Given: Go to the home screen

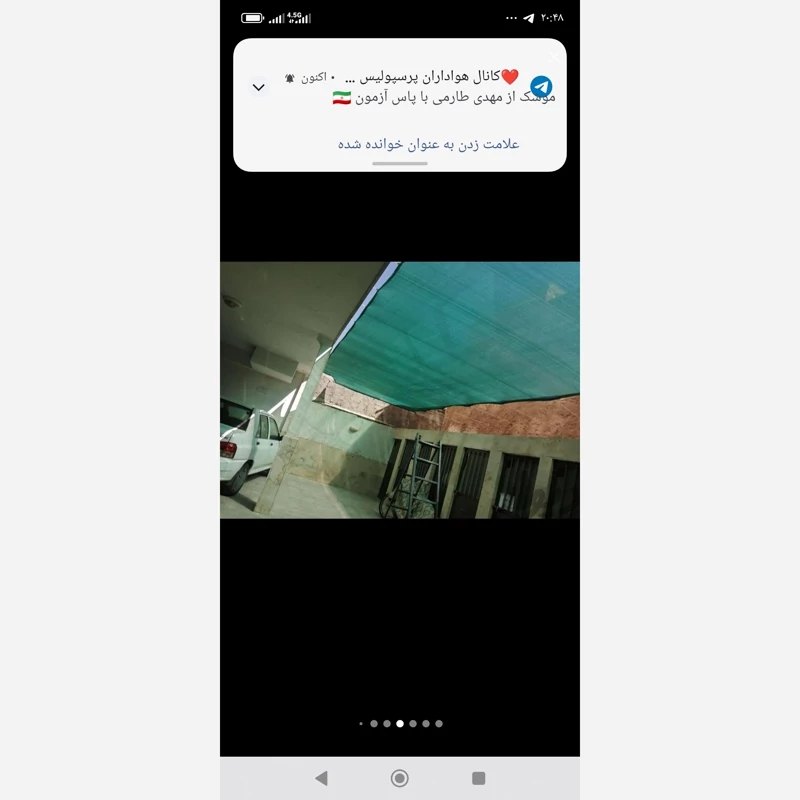Looking at the screenshot, I should point(400,778).
